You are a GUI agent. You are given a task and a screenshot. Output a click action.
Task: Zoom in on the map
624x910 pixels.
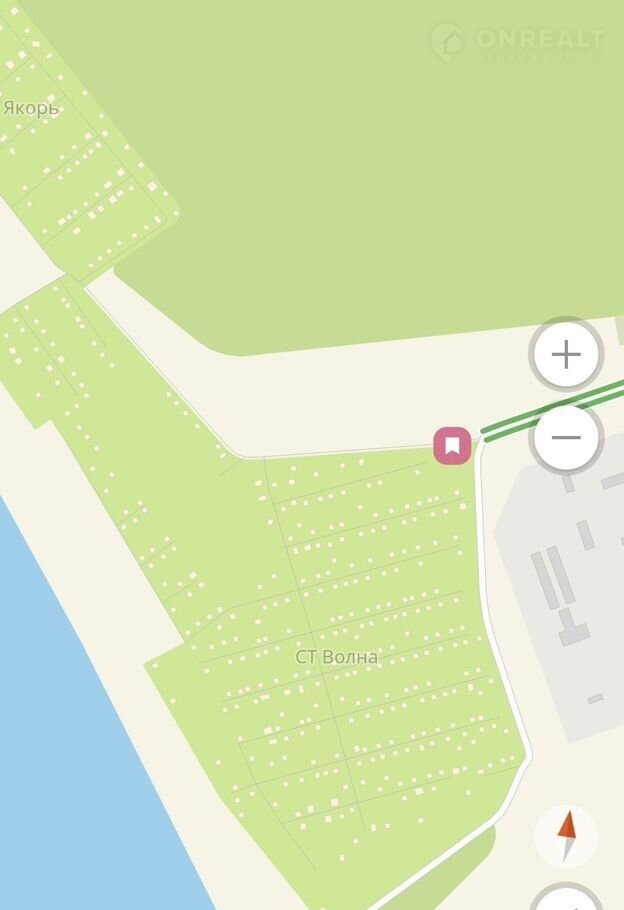566,355
